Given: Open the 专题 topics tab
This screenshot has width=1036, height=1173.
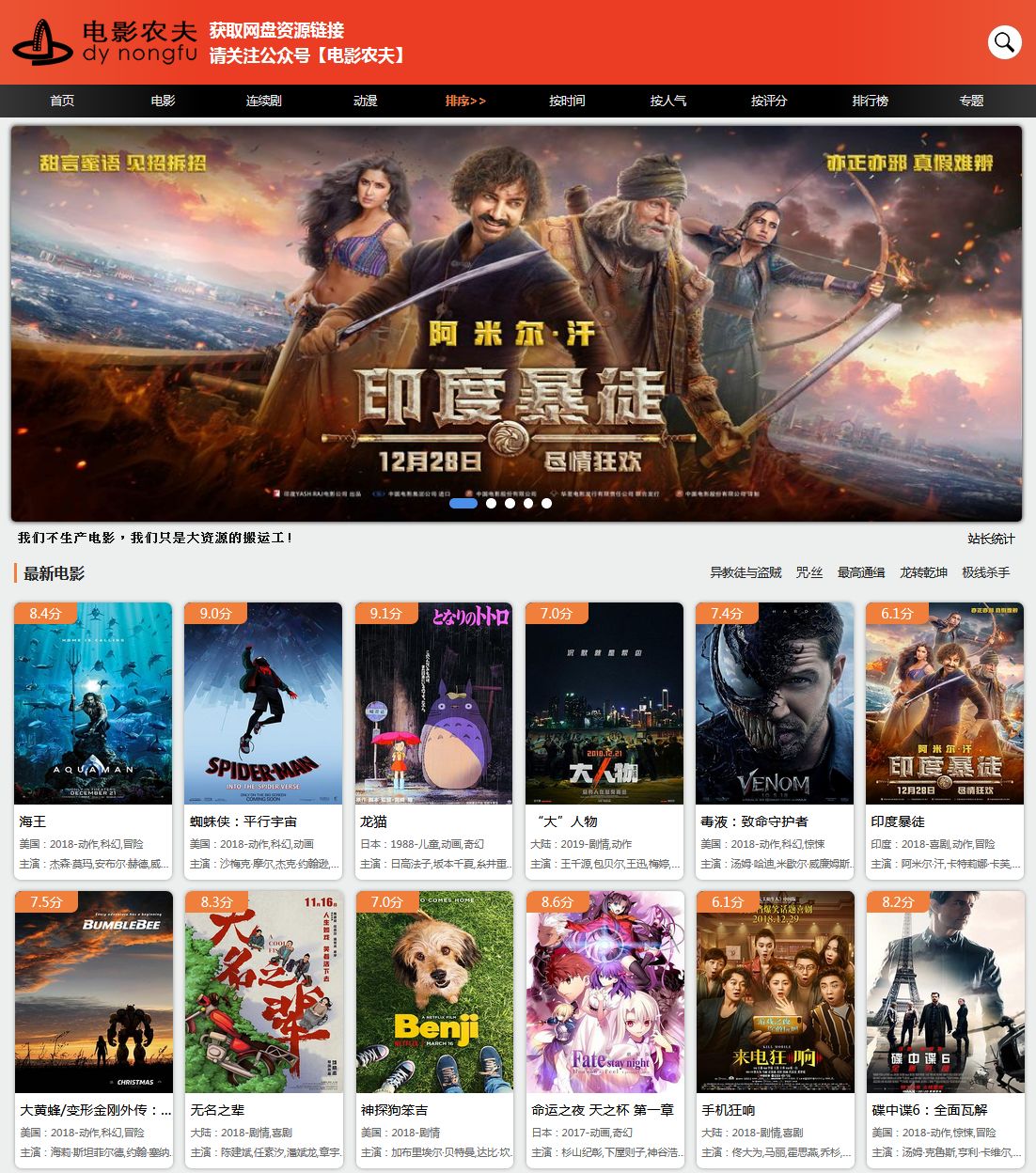Looking at the screenshot, I should (x=971, y=101).
